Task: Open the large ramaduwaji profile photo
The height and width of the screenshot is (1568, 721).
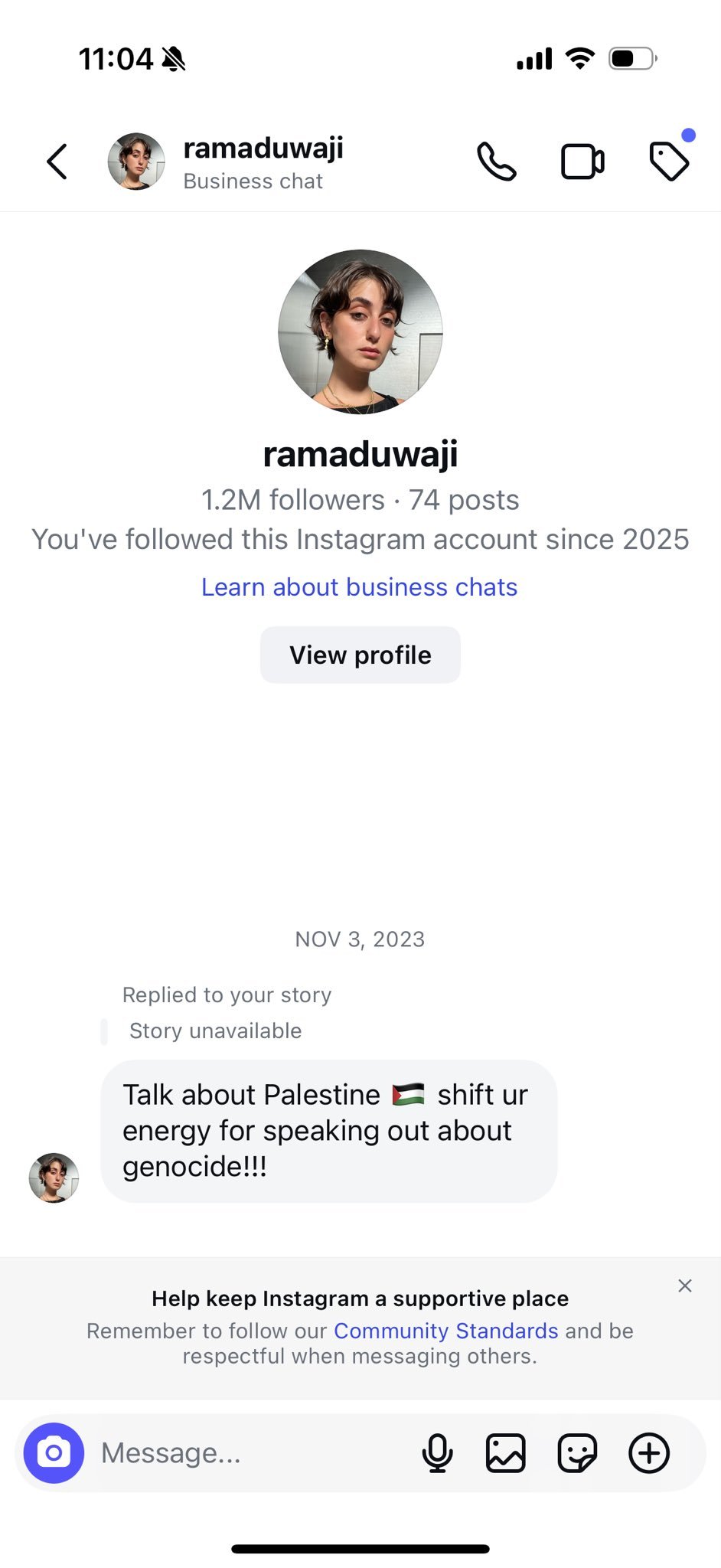Action: pyautogui.click(x=360, y=332)
